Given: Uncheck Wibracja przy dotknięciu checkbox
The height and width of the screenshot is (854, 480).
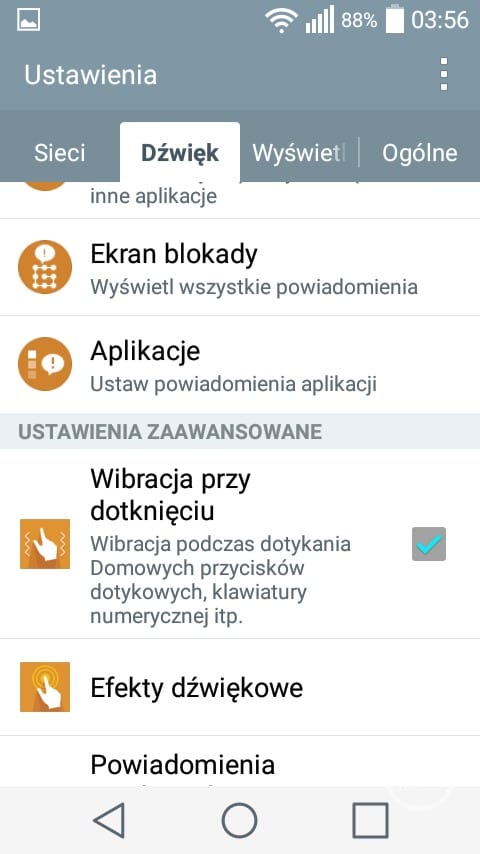Looking at the screenshot, I should (429, 544).
